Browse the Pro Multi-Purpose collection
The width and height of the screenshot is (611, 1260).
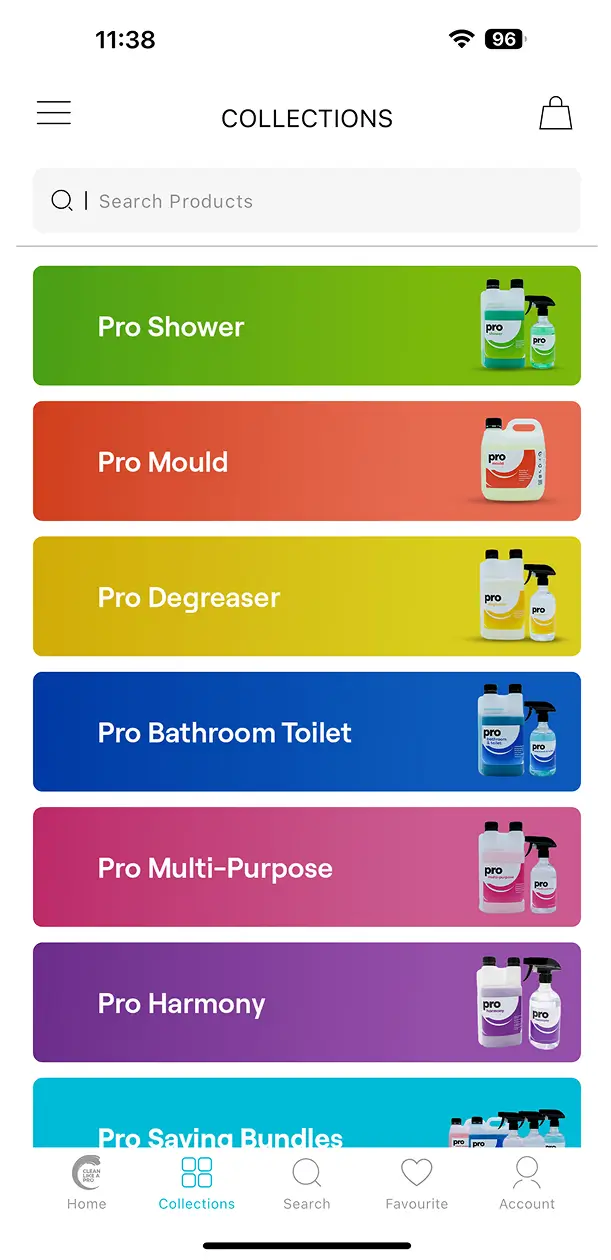click(307, 867)
